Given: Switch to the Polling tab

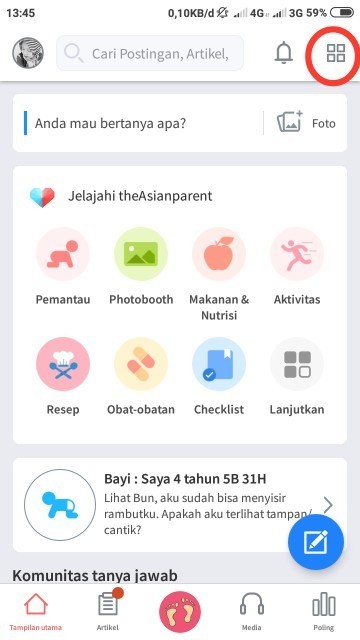Looking at the screenshot, I should point(324,611).
